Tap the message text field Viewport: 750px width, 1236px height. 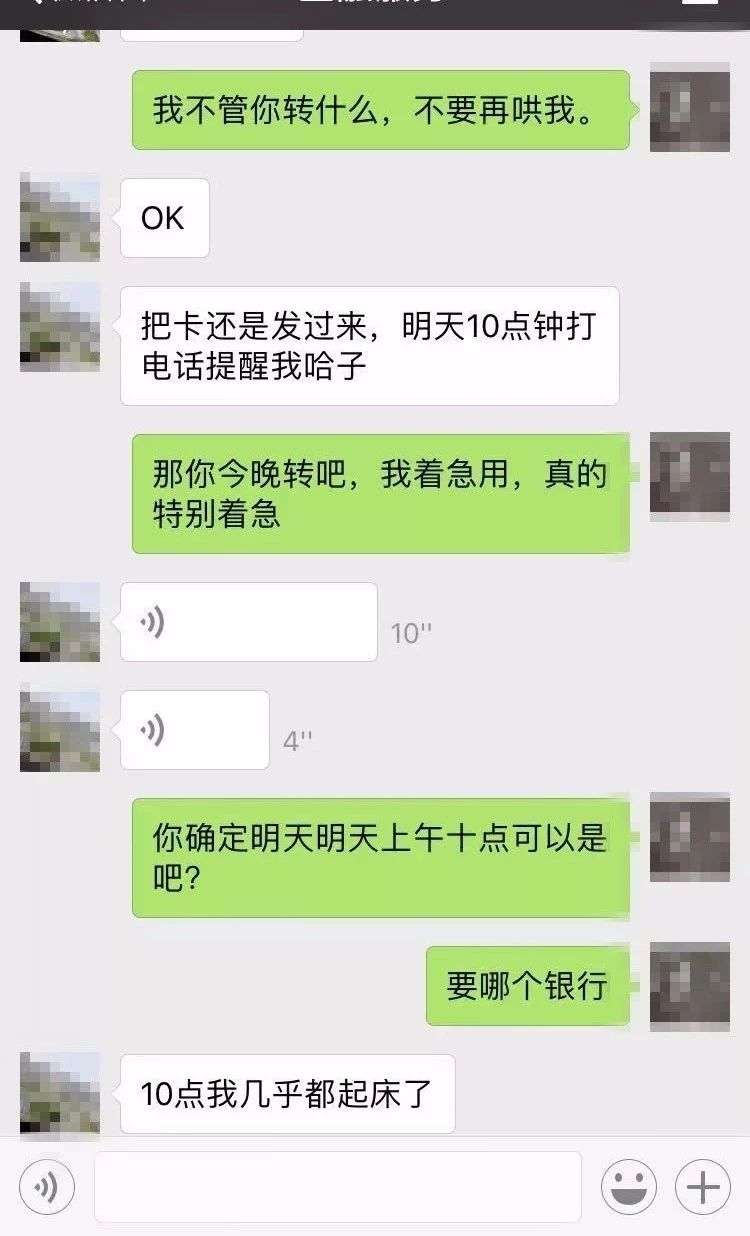(x=338, y=1187)
